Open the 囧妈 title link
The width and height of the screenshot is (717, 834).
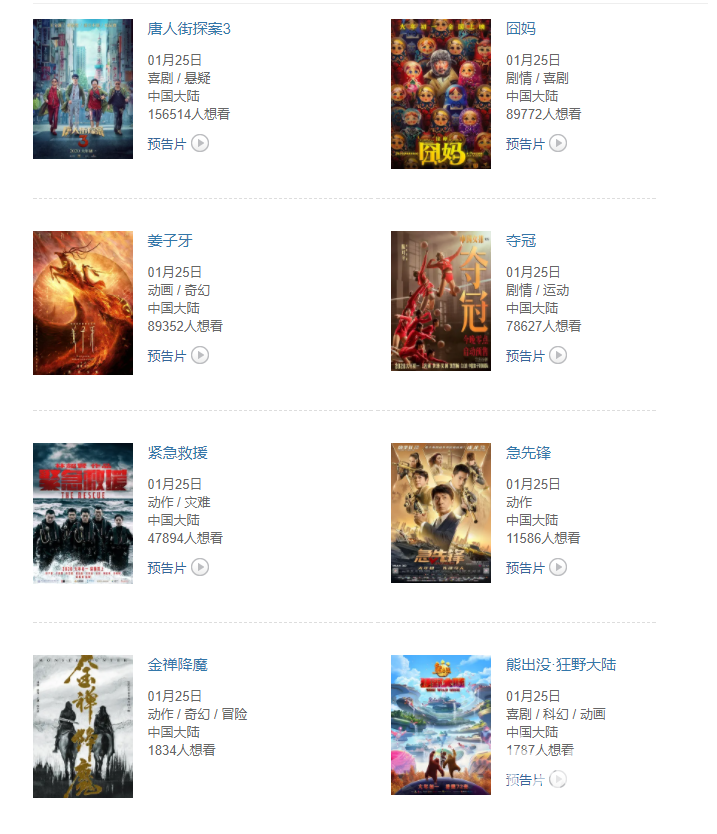click(520, 29)
